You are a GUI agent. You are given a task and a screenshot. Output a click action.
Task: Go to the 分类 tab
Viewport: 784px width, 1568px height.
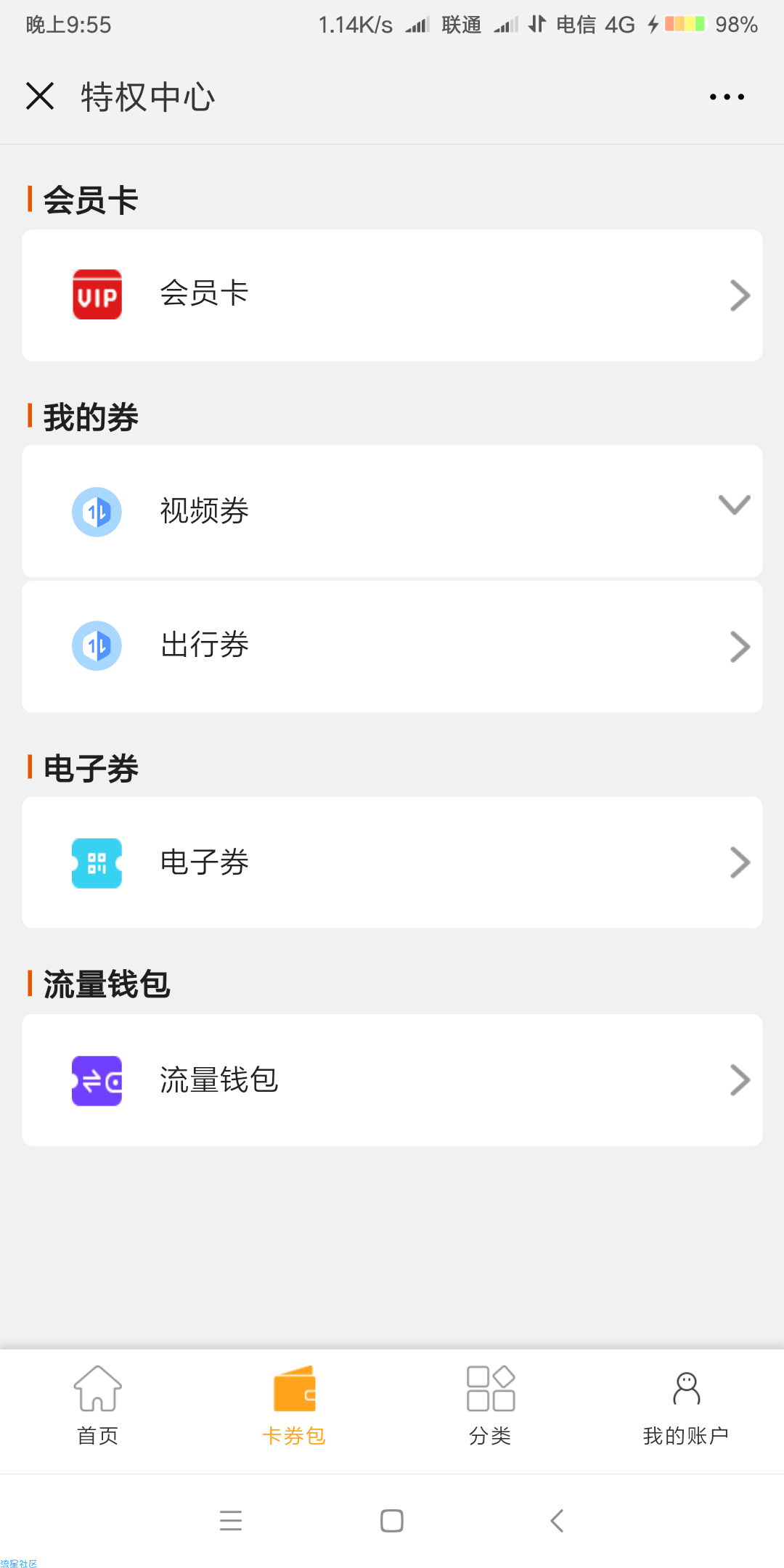(490, 1406)
